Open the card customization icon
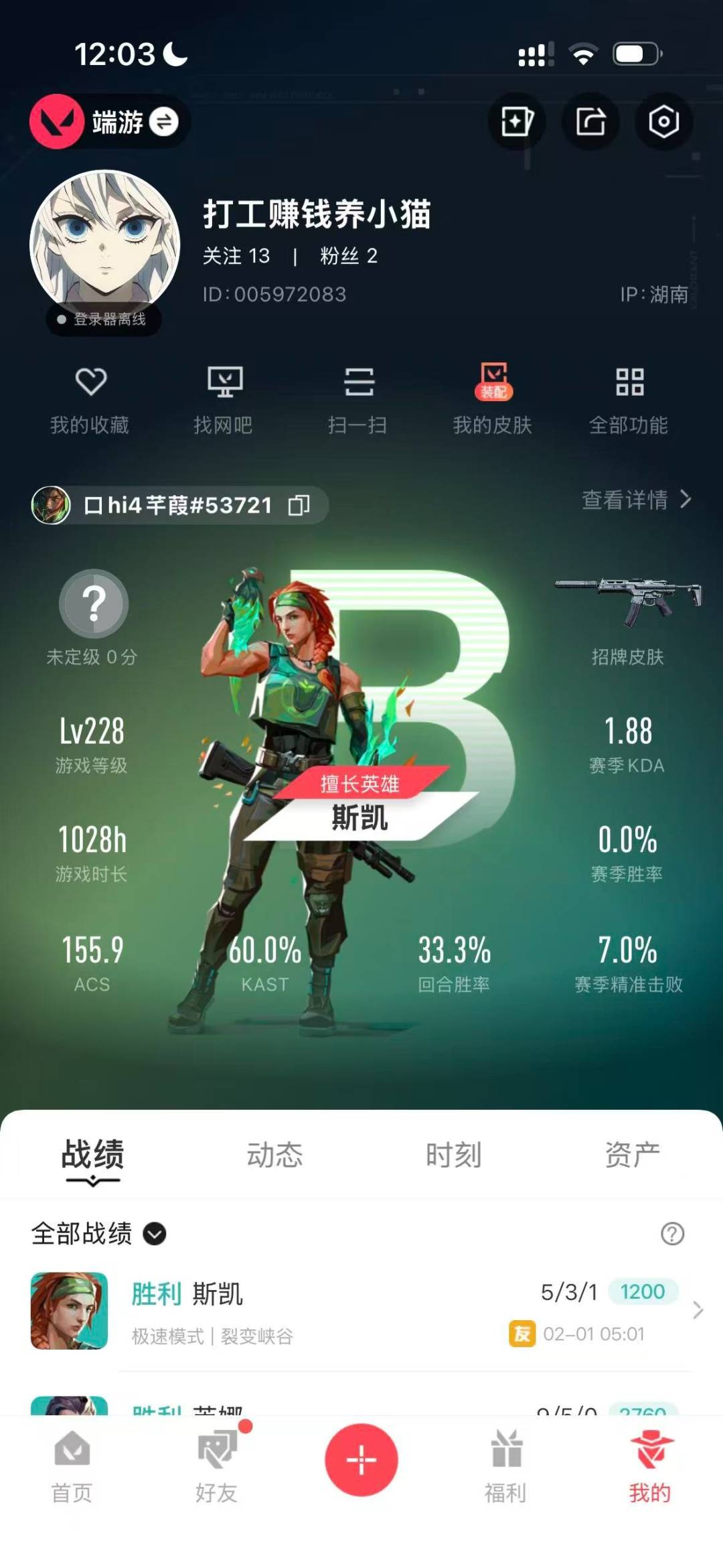The height and width of the screenshot is (1568, 723). coord(517,122)
